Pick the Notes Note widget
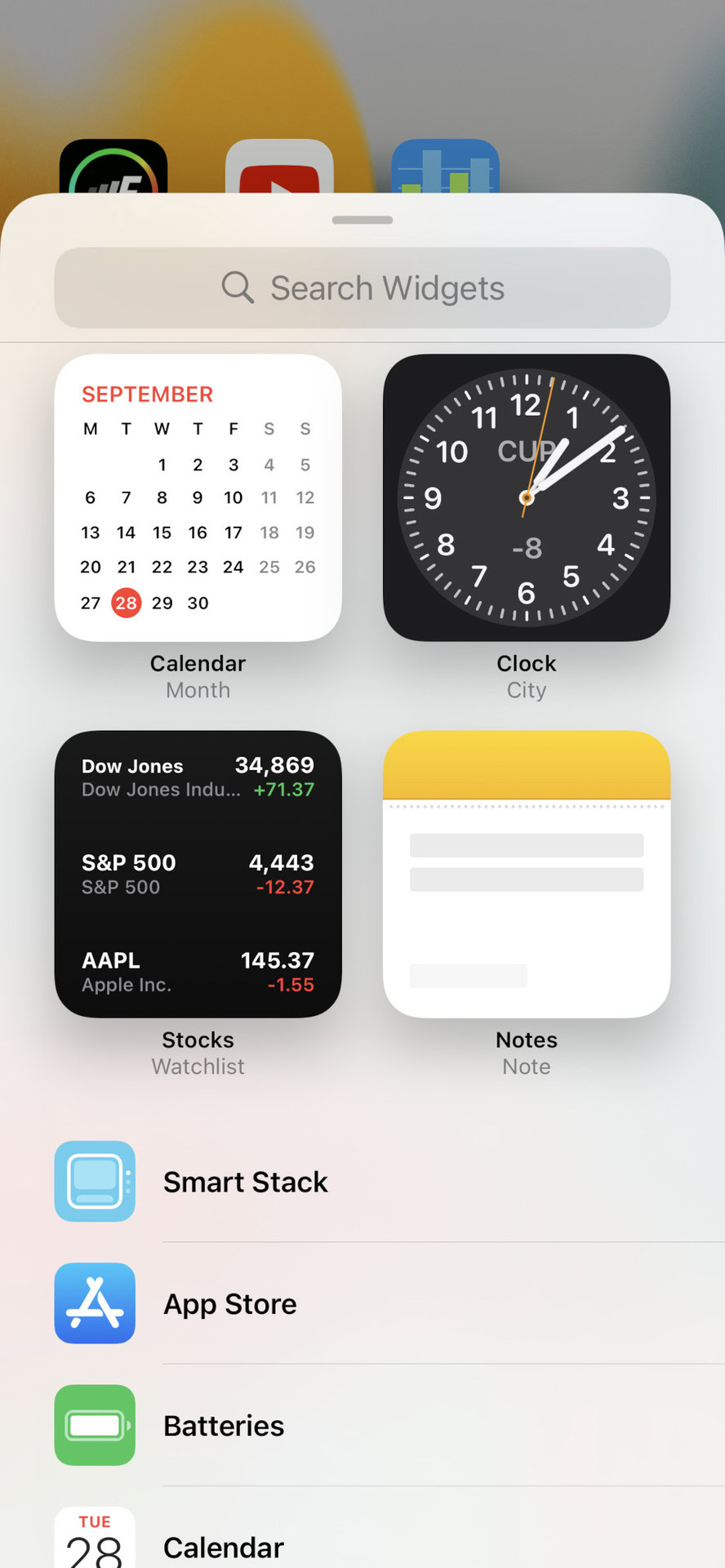This screenshot has width=725, height=1568. coord(527,874)
